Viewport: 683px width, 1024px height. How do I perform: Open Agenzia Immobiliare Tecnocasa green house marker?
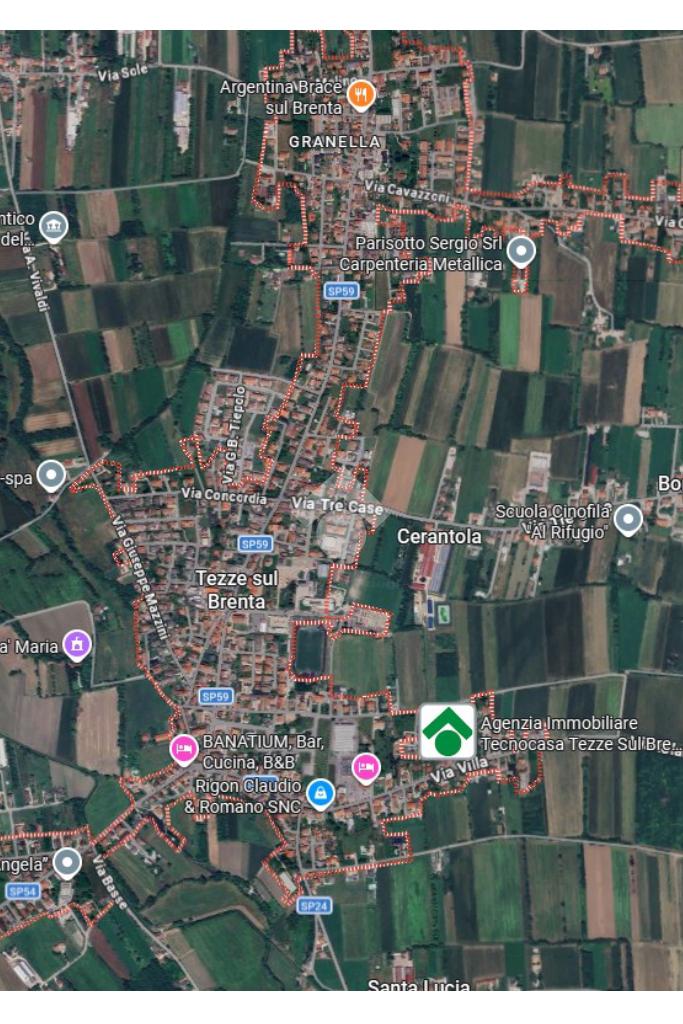[447, 731]
